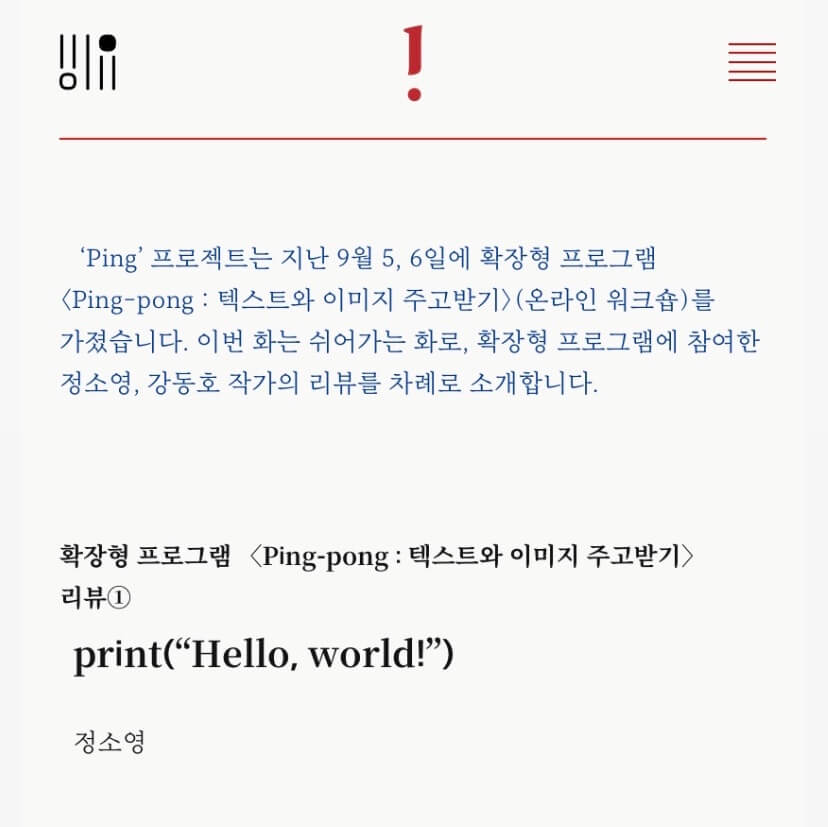828x827 pixels.
Task: Open the red hamburger menu
Action: [752, 62]
